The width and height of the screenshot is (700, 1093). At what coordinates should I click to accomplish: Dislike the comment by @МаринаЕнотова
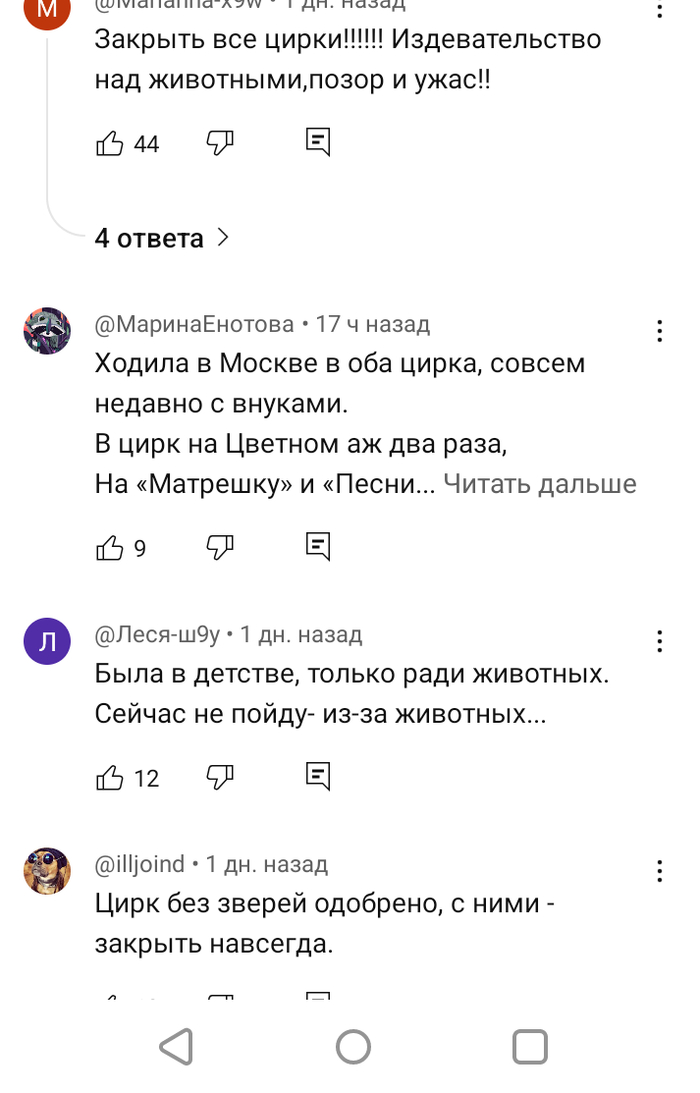[x=220, y=547]
